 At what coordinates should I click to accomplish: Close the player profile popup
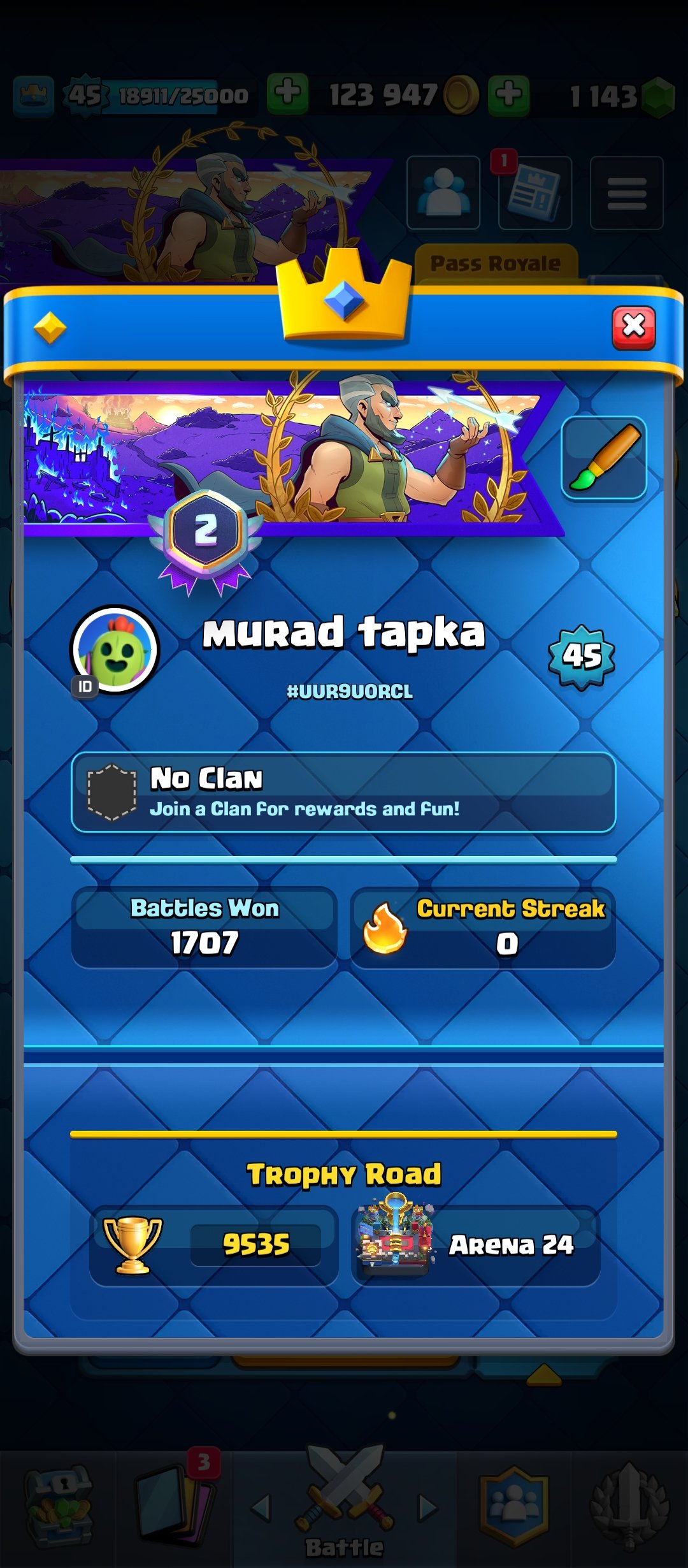pos(633,328)
